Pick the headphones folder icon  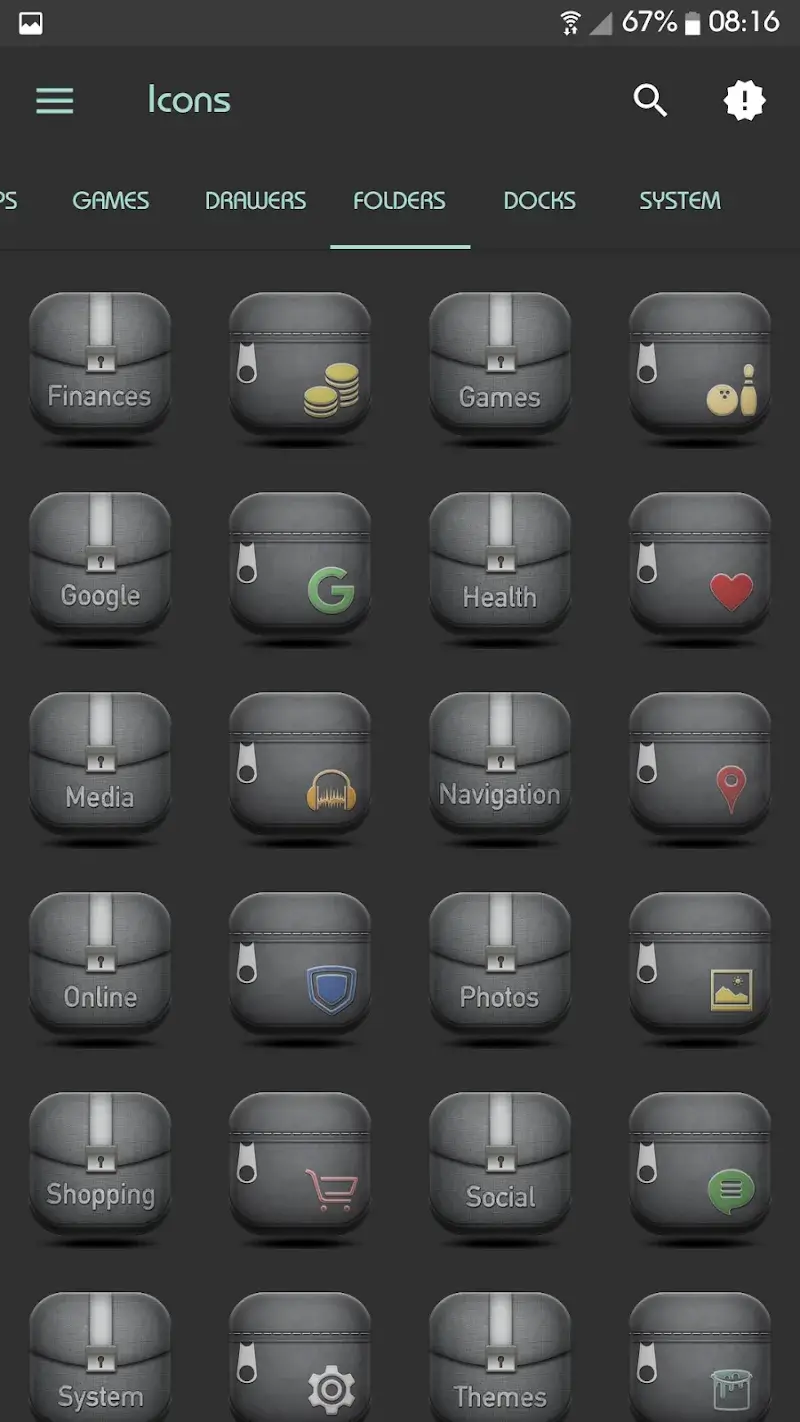point(300,764)
